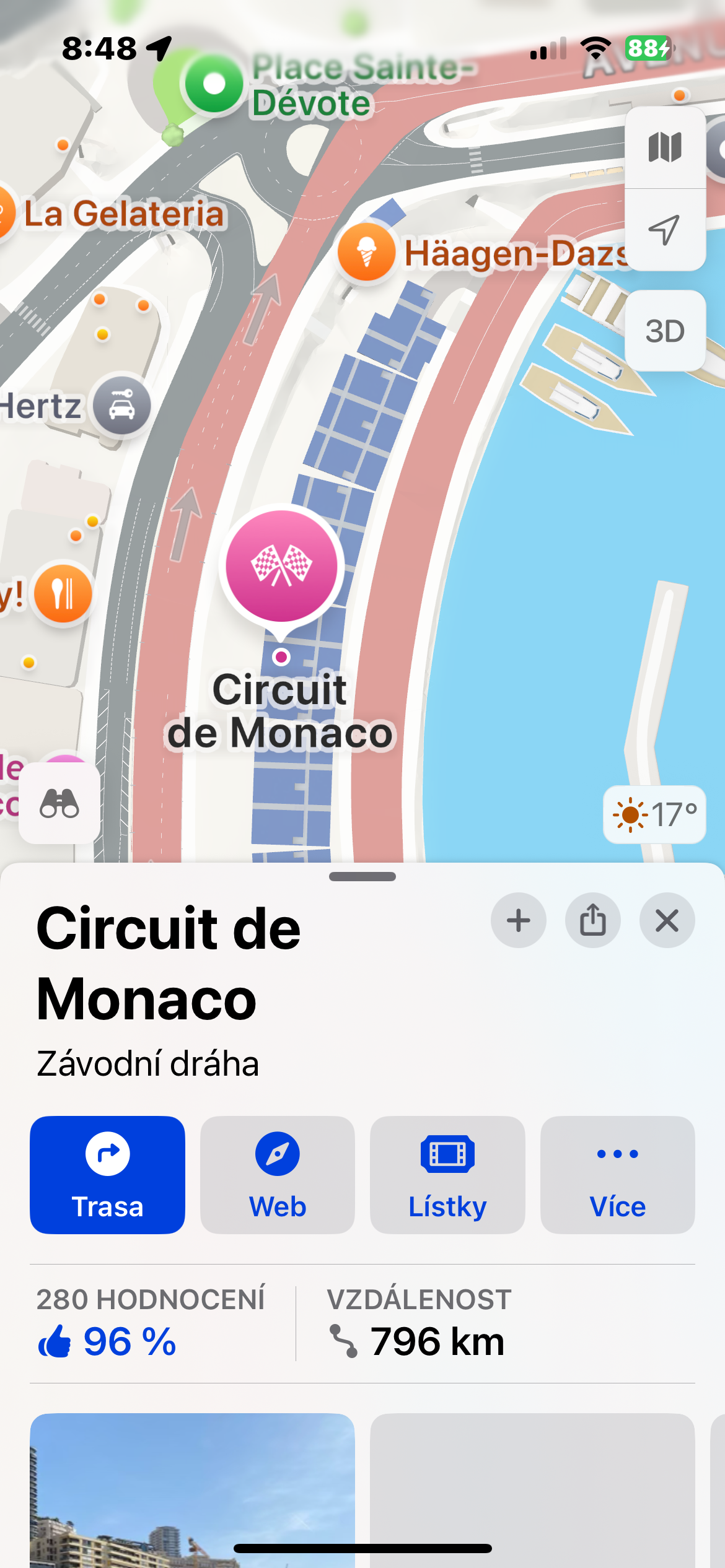Tap Lístky to buy tickets
Screen dimensions: 725x1568
click(x=447, y=1175)
